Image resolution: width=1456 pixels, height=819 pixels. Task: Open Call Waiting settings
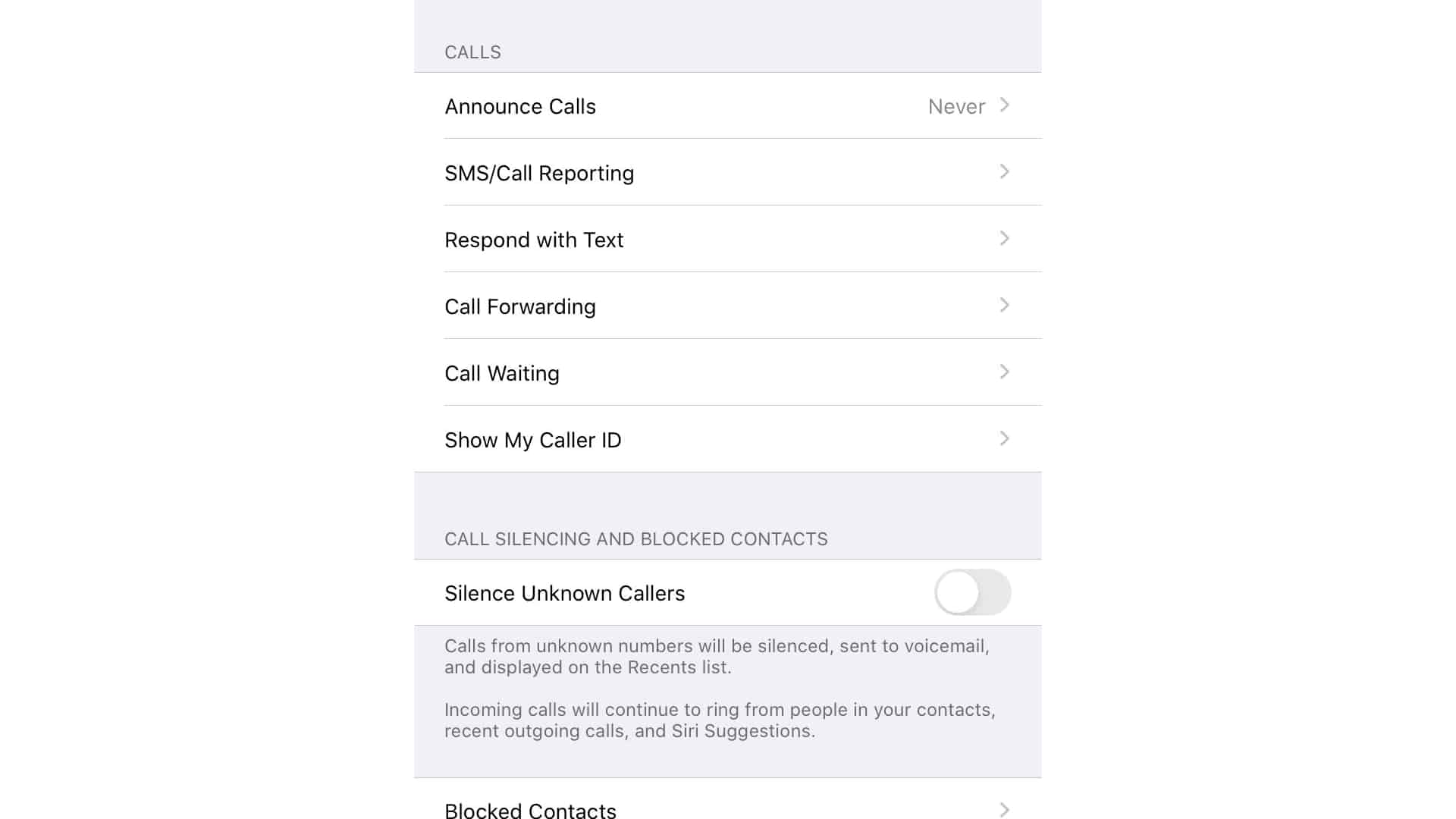[727, 373]
